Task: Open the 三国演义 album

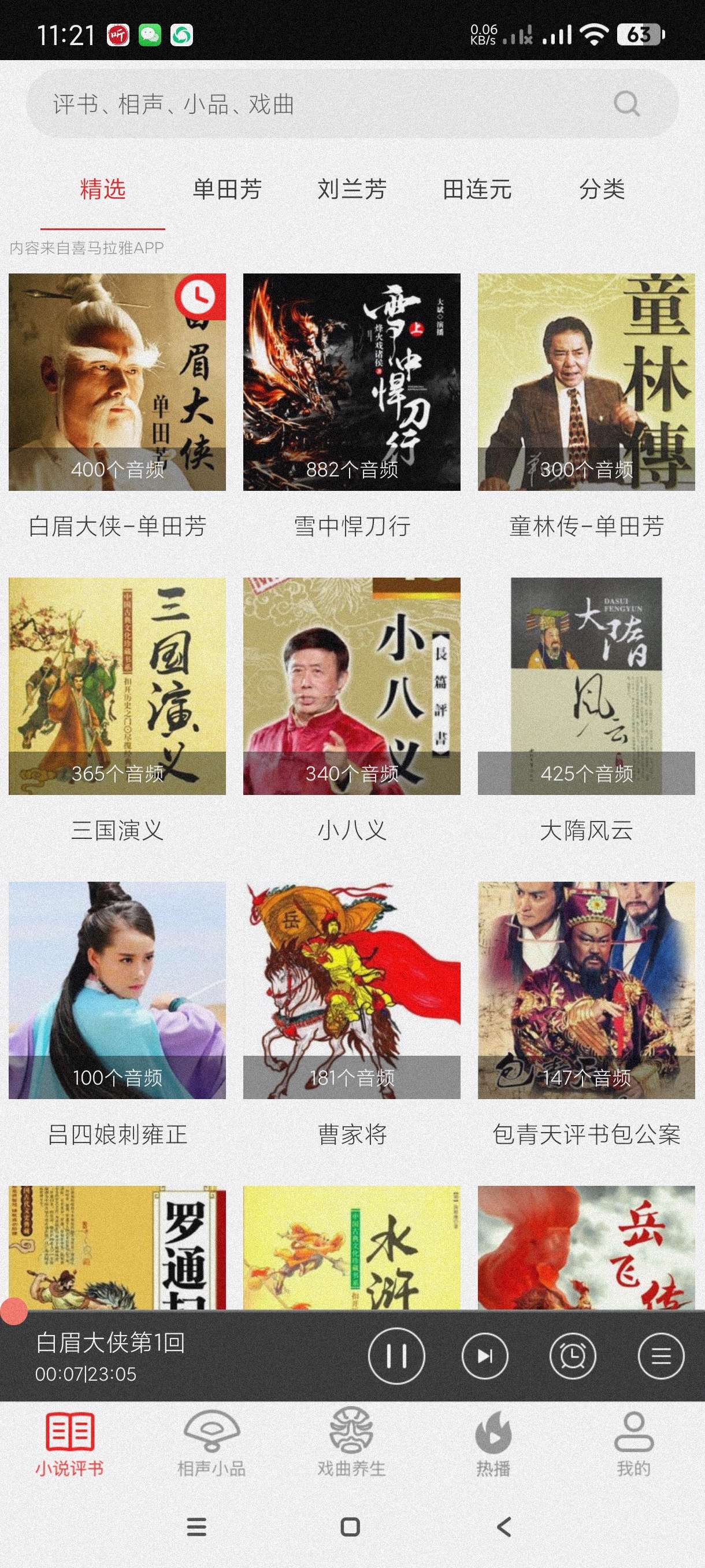Action: (117, 686)
